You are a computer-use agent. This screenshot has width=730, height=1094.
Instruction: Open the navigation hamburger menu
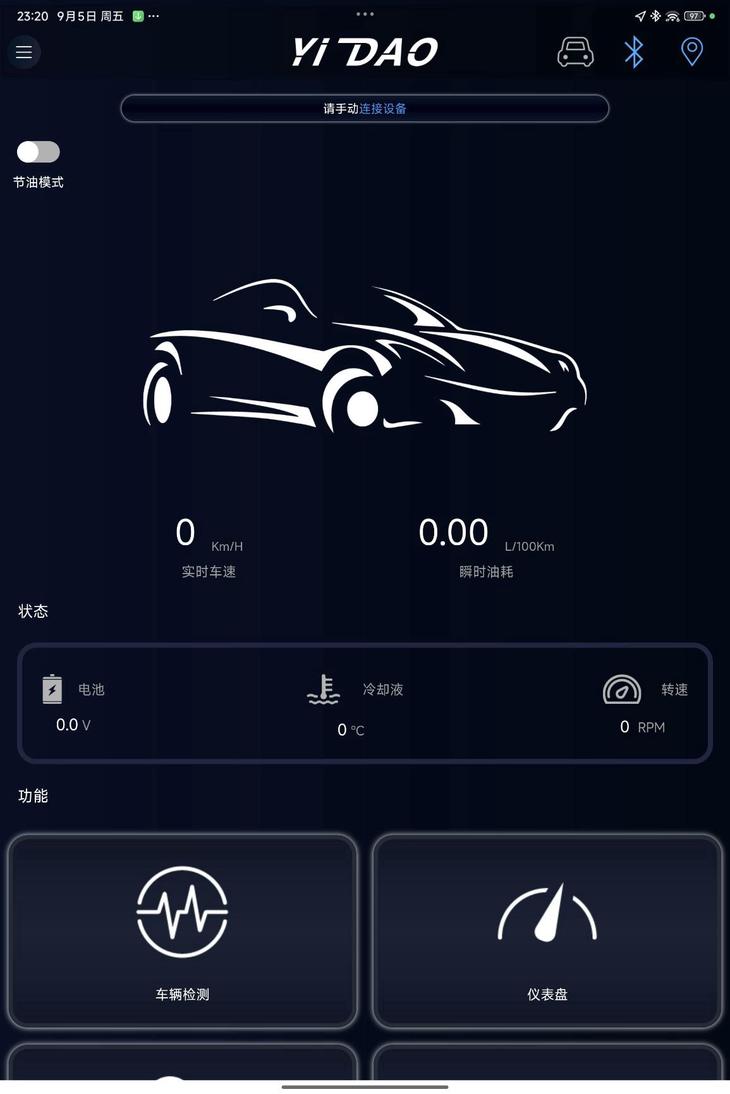23,51
